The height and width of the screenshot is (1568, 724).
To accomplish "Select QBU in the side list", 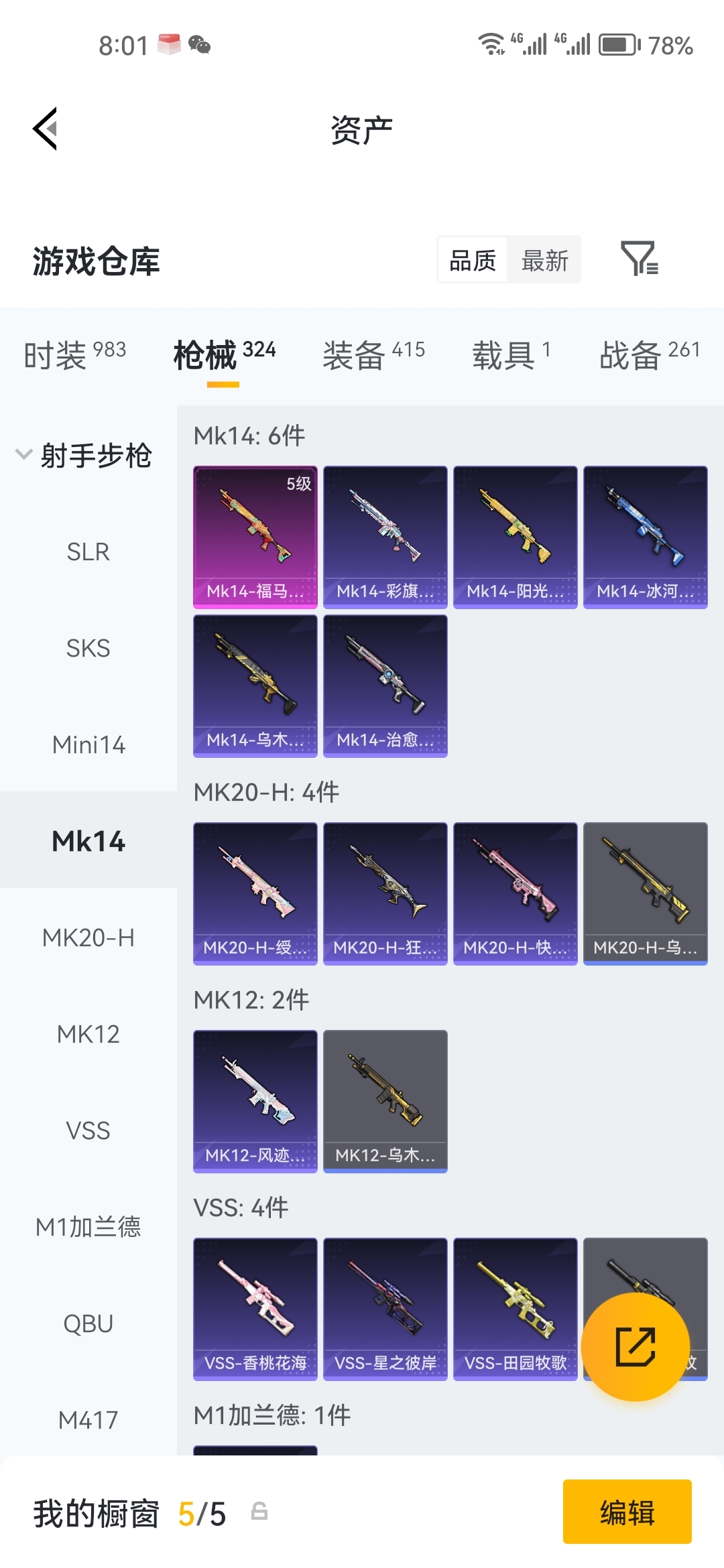I will pyautogui.click(x=88, y=1323).
